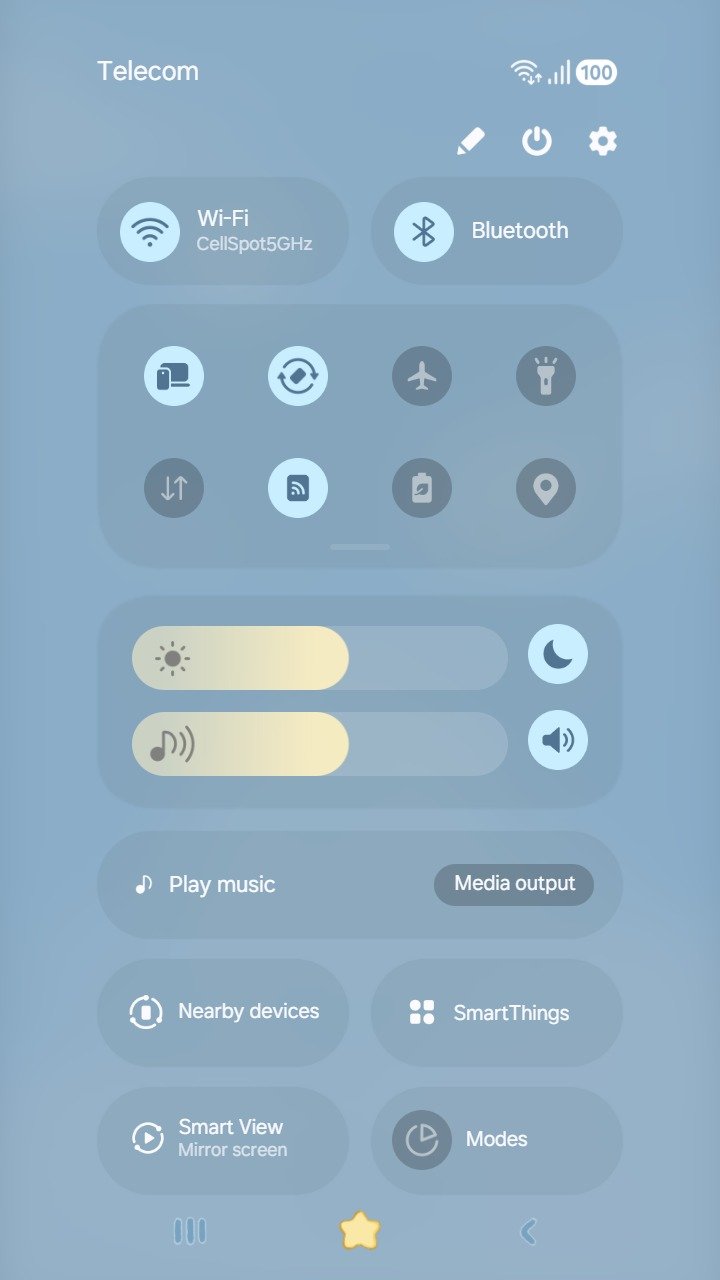The image size is (720, 1280).
Task: Turn on power saving mode
Action: click(422, 488)
